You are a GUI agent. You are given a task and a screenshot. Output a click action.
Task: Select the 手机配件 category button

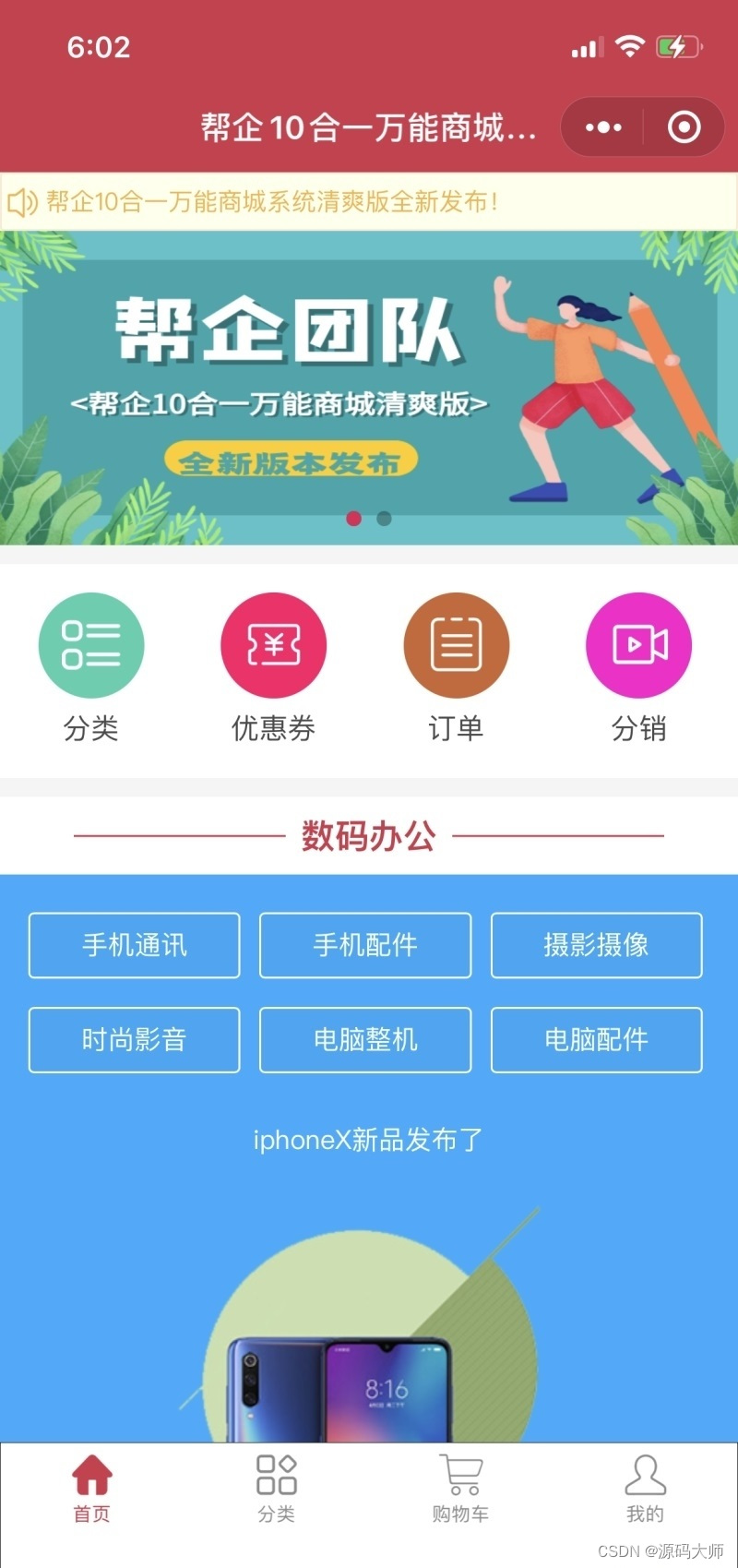(x=365, y=945)
